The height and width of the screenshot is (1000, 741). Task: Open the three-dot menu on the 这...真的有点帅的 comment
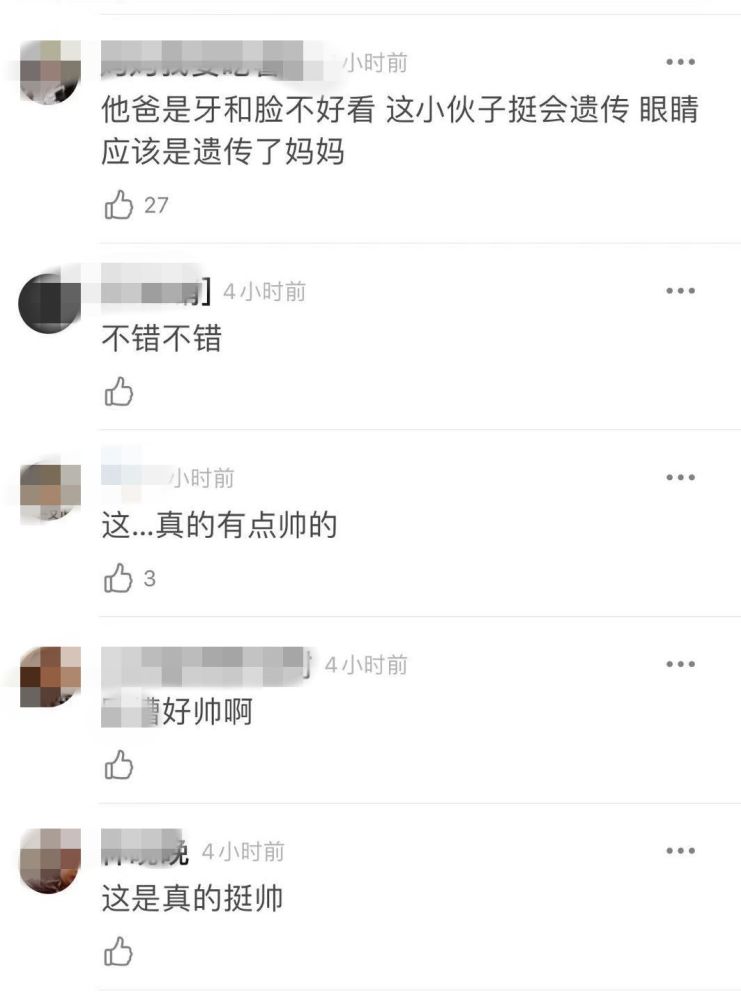coord(680,477)
